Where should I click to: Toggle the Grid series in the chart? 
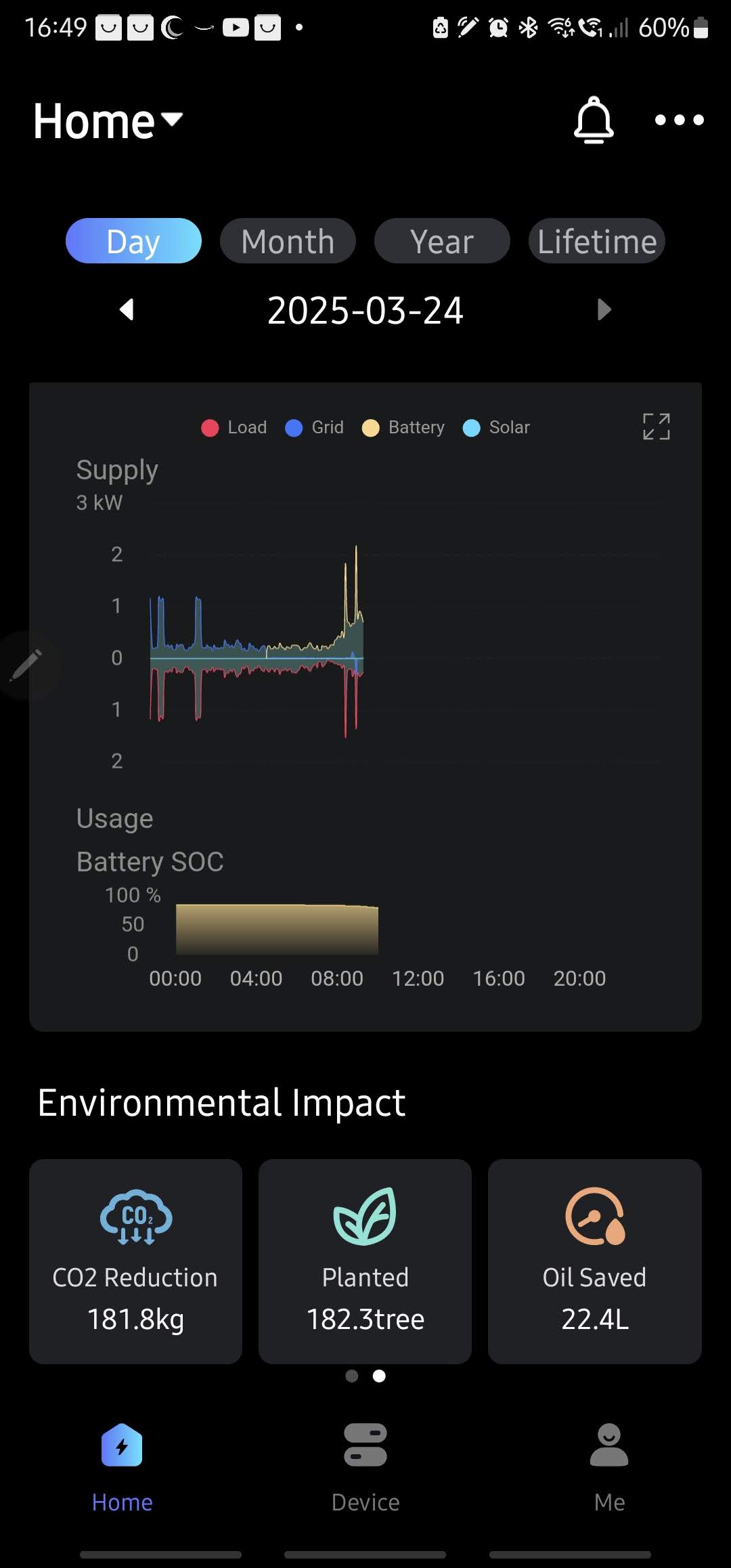pyautogui.click(x=315, y=427)
